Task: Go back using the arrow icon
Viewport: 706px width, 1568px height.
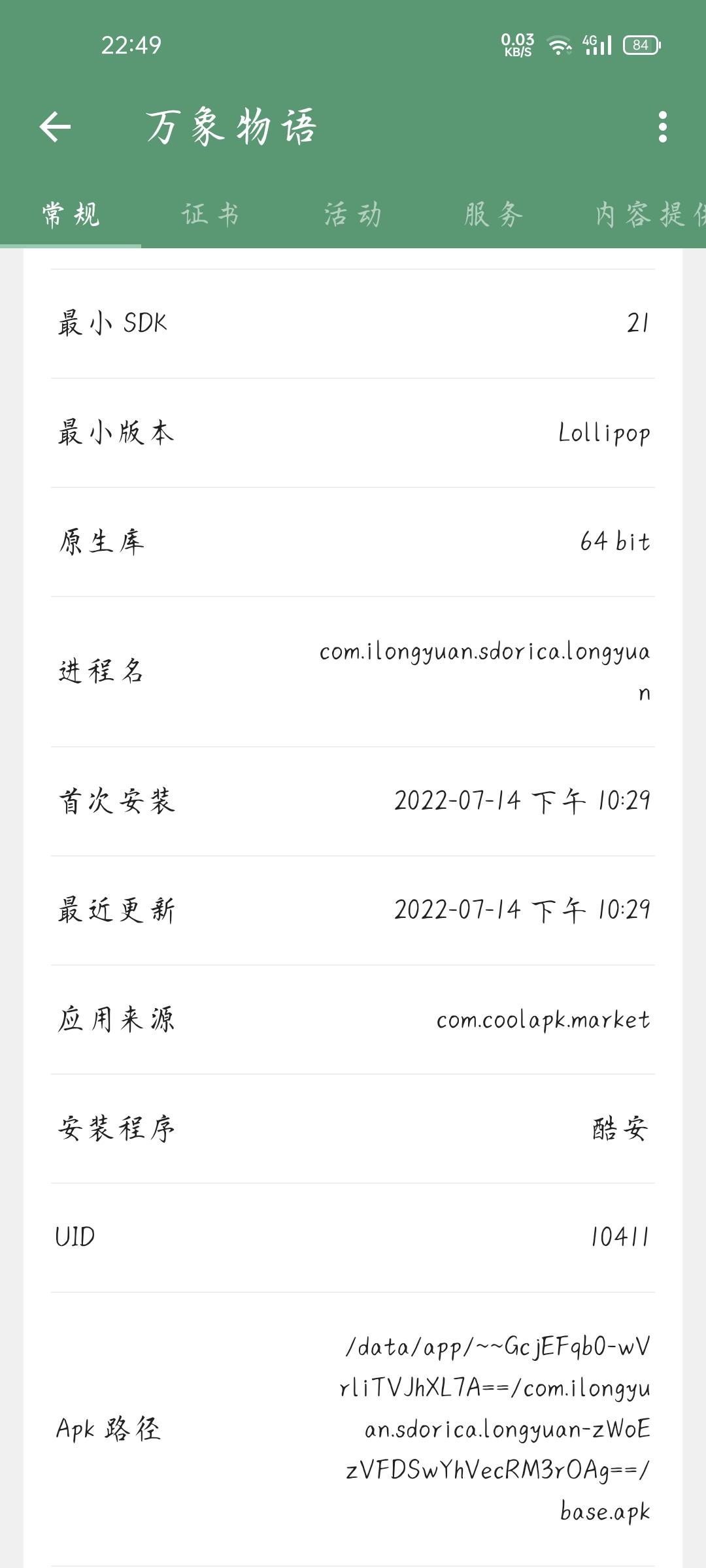Action: tap(55, 127)
